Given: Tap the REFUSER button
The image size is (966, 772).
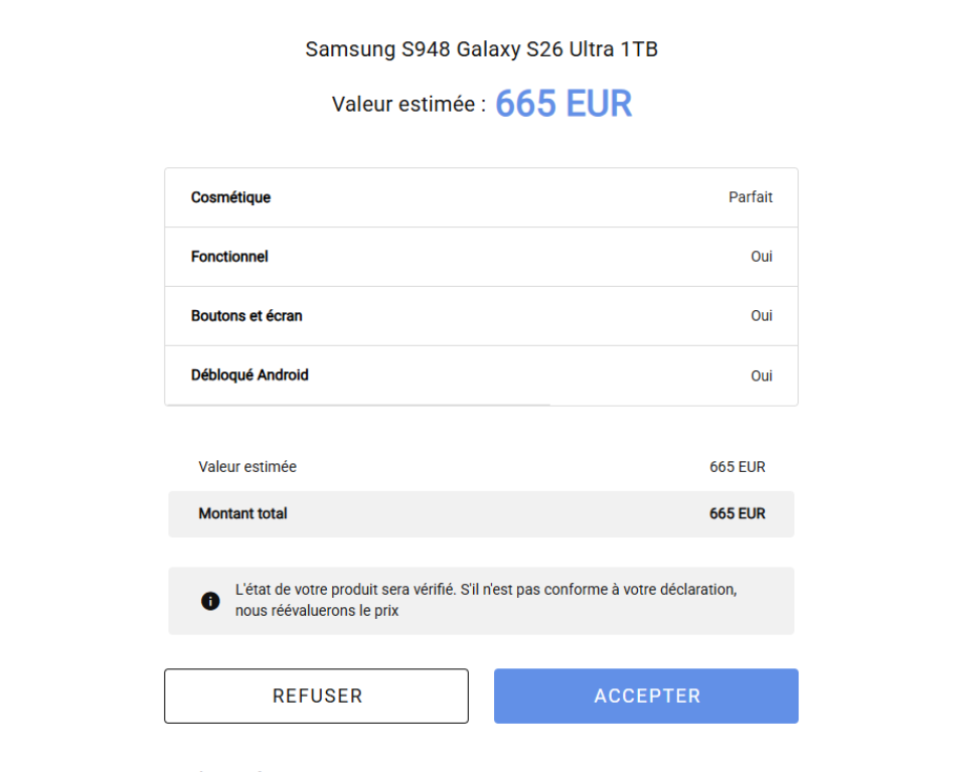Looking at the screenshot, I should tap(316, 696).
